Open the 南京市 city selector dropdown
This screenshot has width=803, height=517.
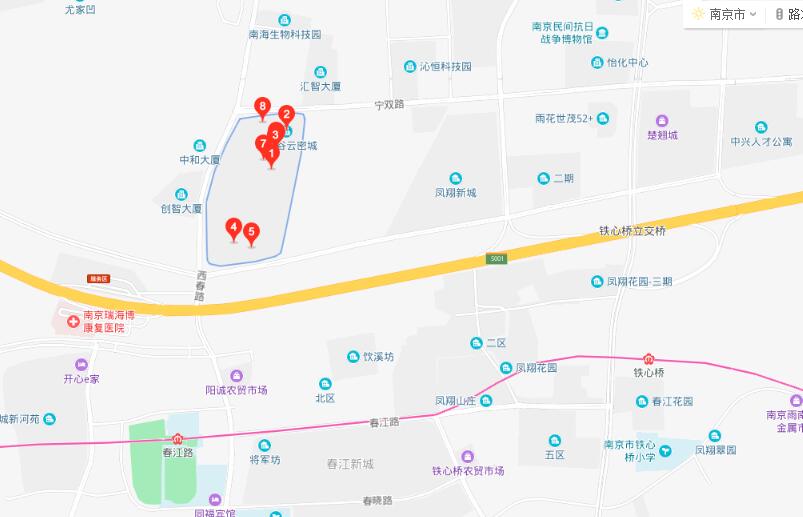[725, 14]
